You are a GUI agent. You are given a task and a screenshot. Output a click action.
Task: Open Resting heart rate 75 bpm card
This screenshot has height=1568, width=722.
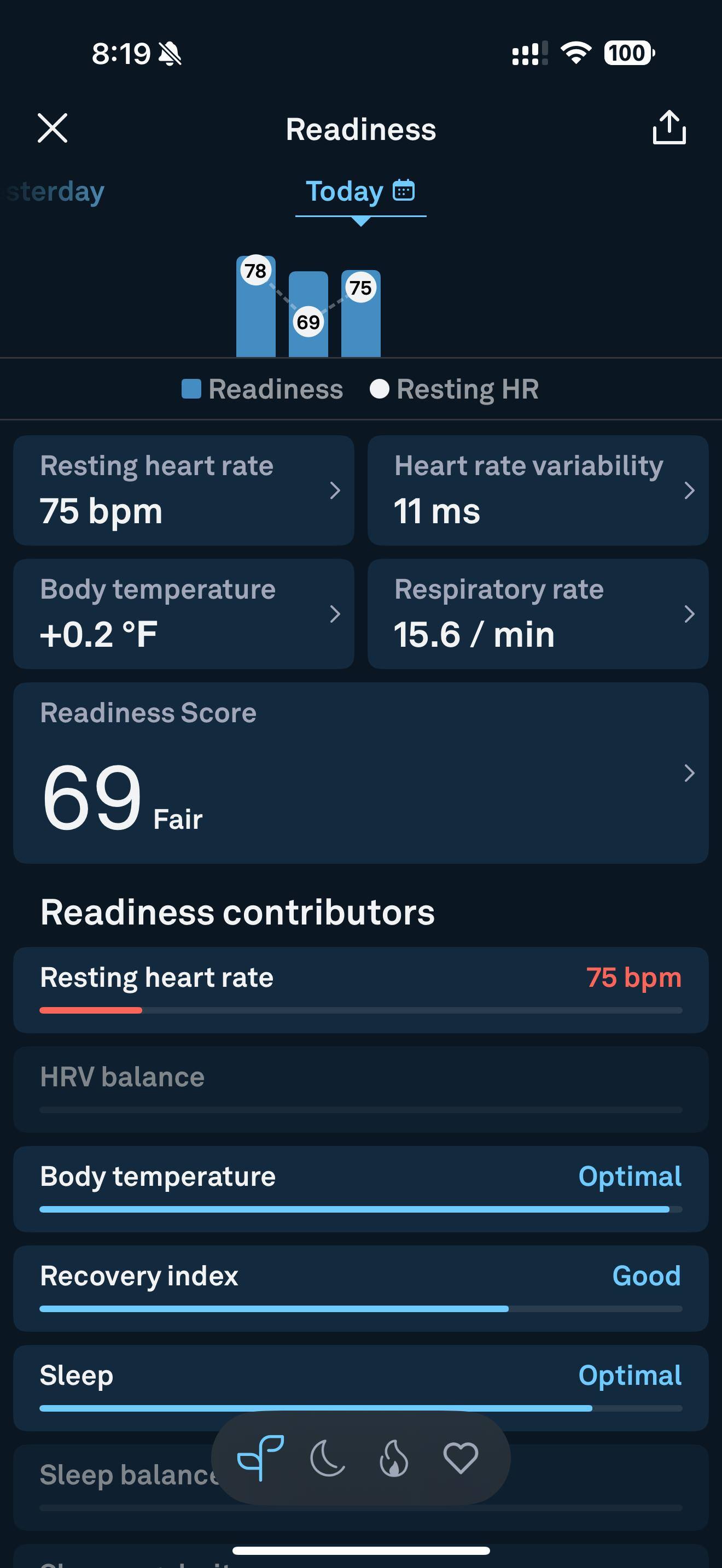coord(183,490)
